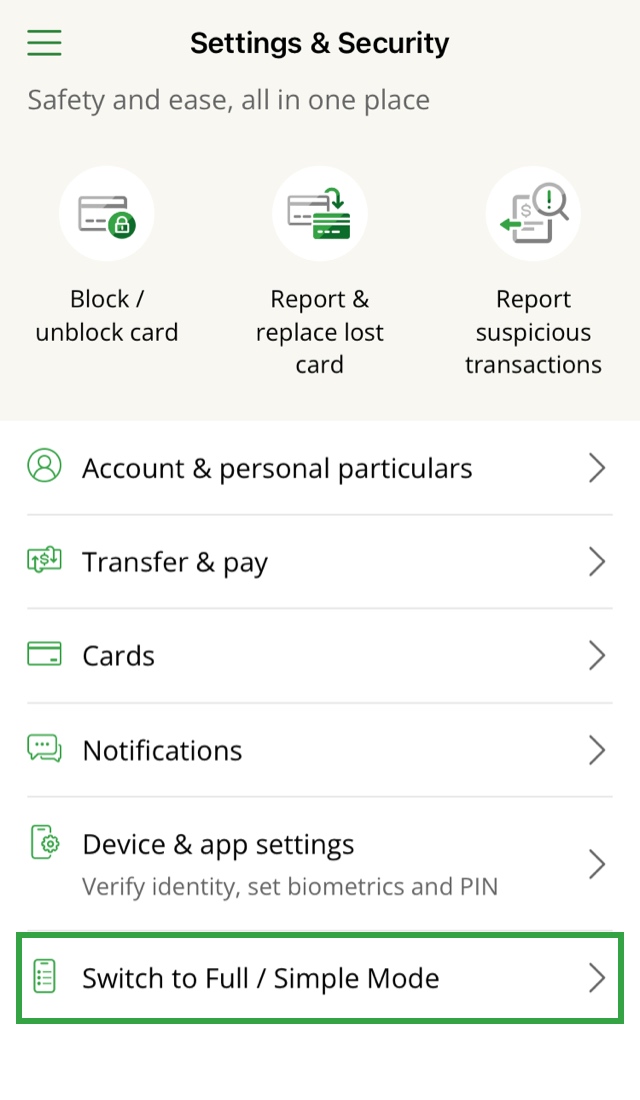640x1100 pixels.
Task: Select Report & replace lost card
Action: click(319, 273)
